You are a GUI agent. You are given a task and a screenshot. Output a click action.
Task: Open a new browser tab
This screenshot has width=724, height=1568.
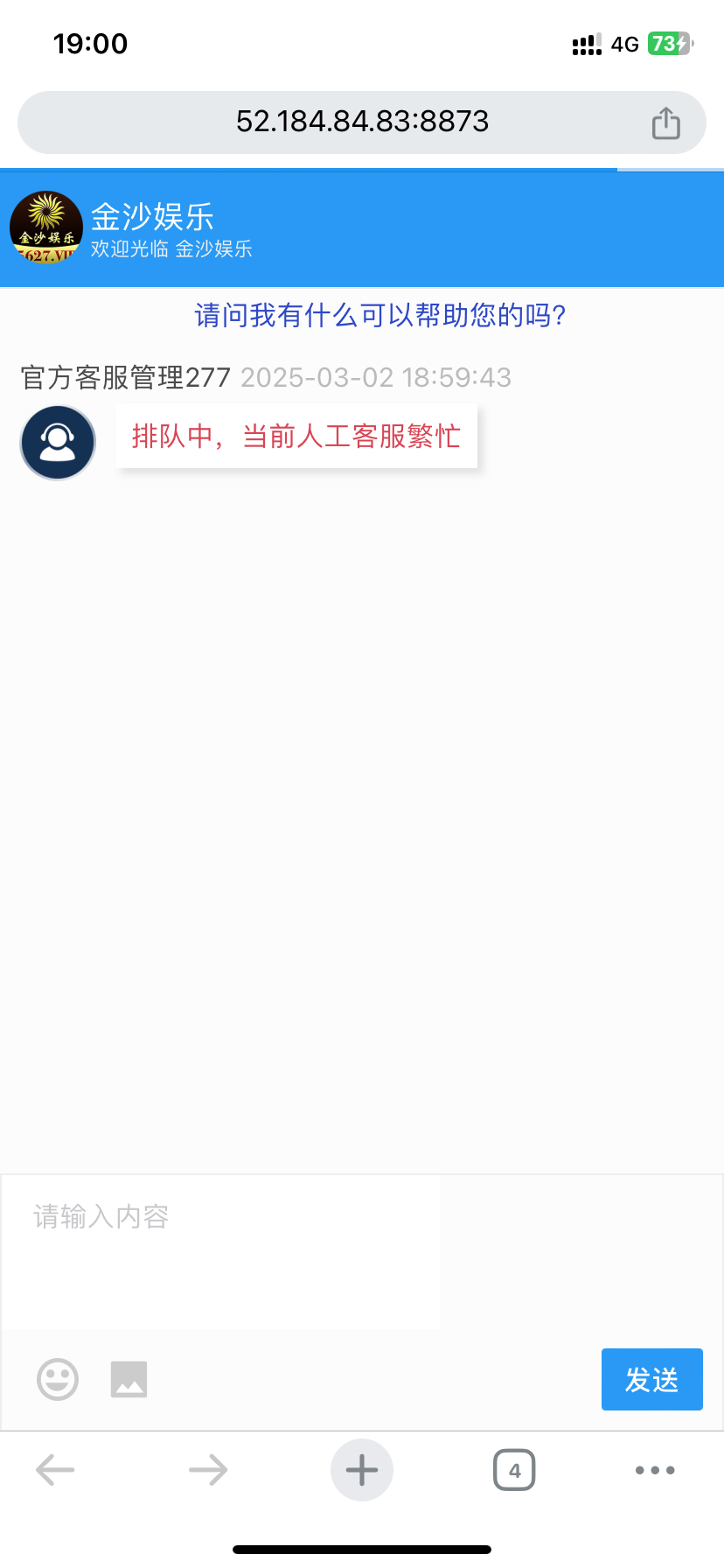tap(362, 1470)
